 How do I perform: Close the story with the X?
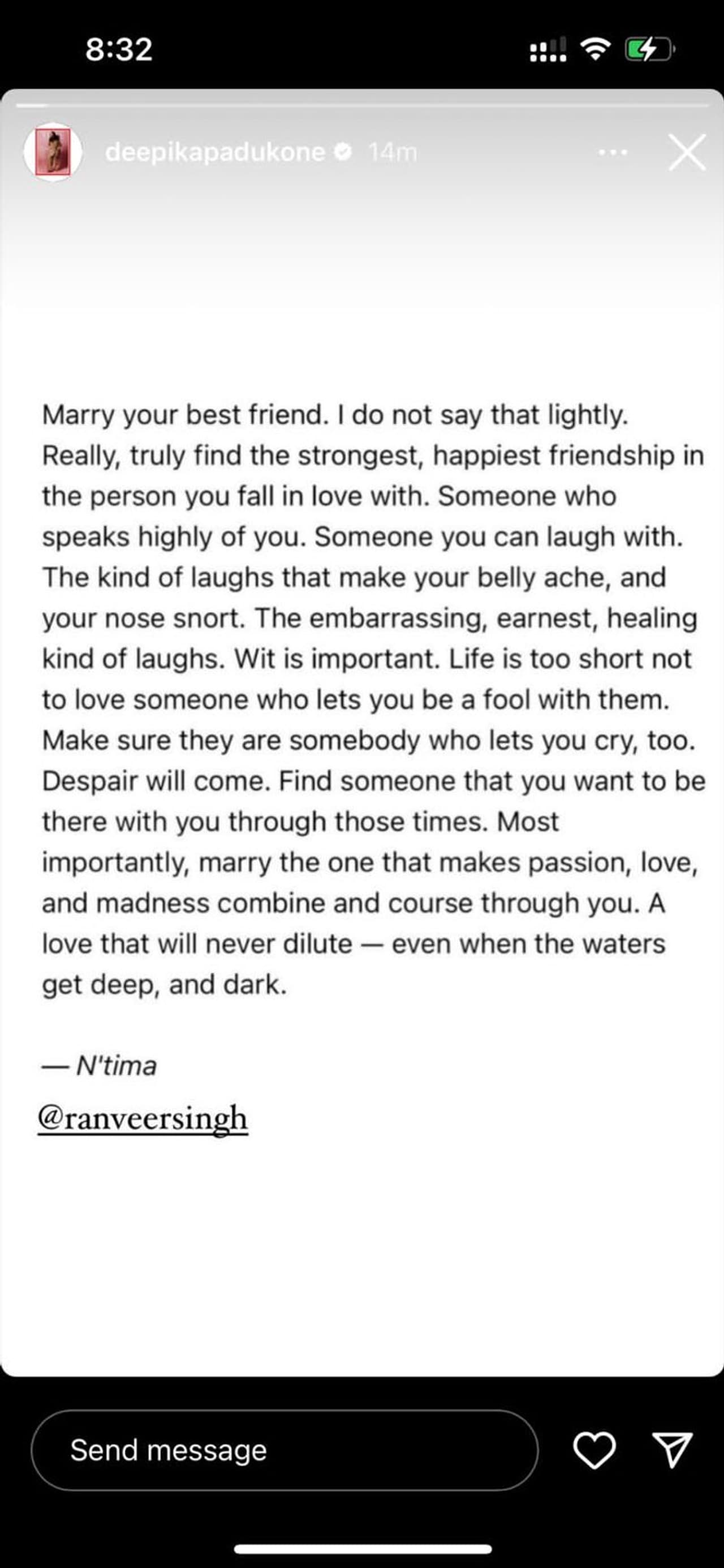click(x=687, y=152)
